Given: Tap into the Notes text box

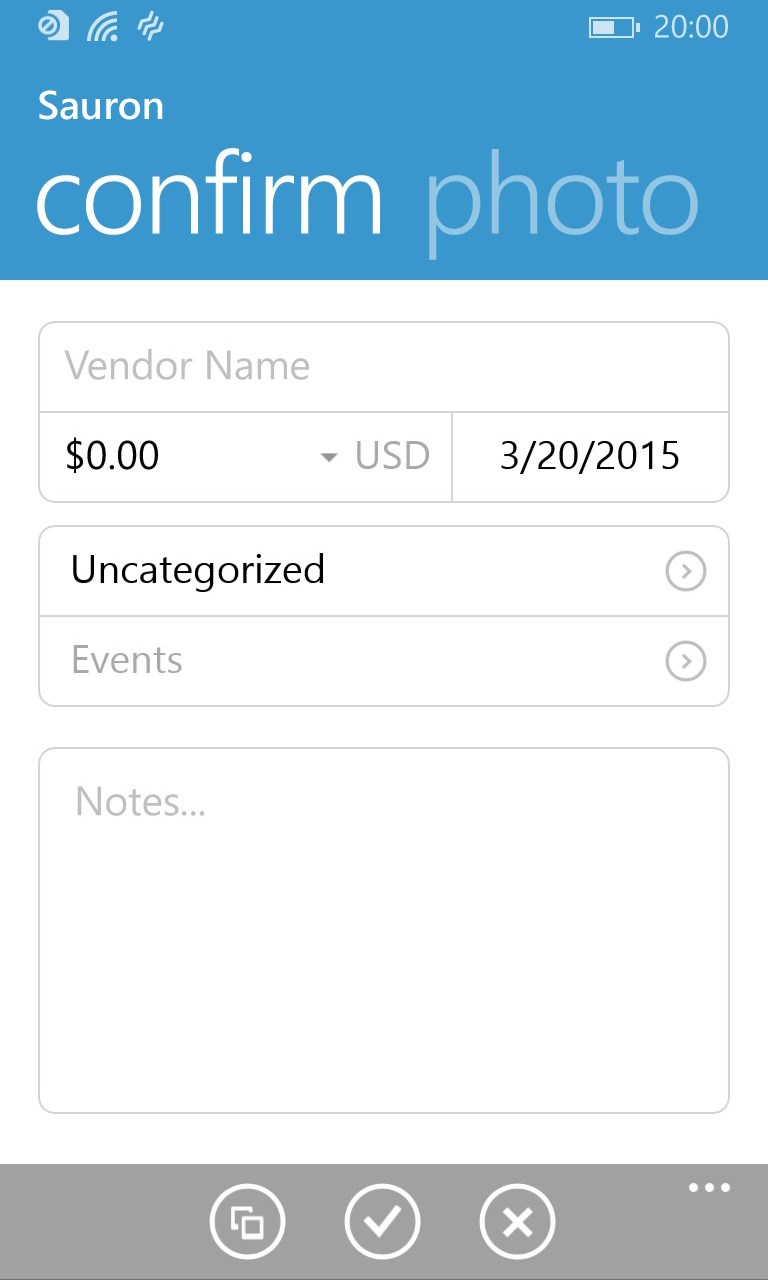Looking at the screenshot, I should point(384,930).
